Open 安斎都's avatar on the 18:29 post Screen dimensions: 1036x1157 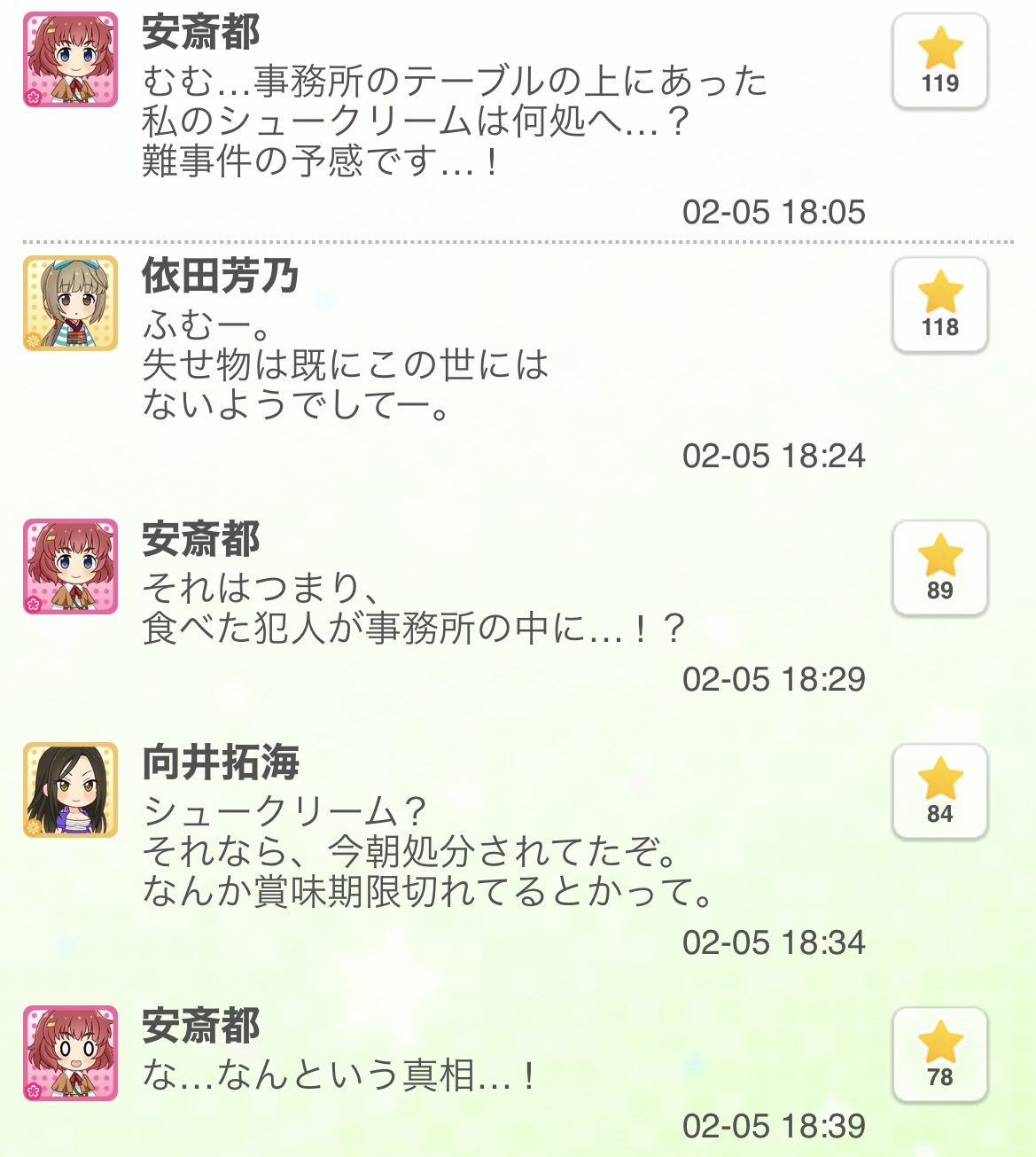click(x=71, y=567)
